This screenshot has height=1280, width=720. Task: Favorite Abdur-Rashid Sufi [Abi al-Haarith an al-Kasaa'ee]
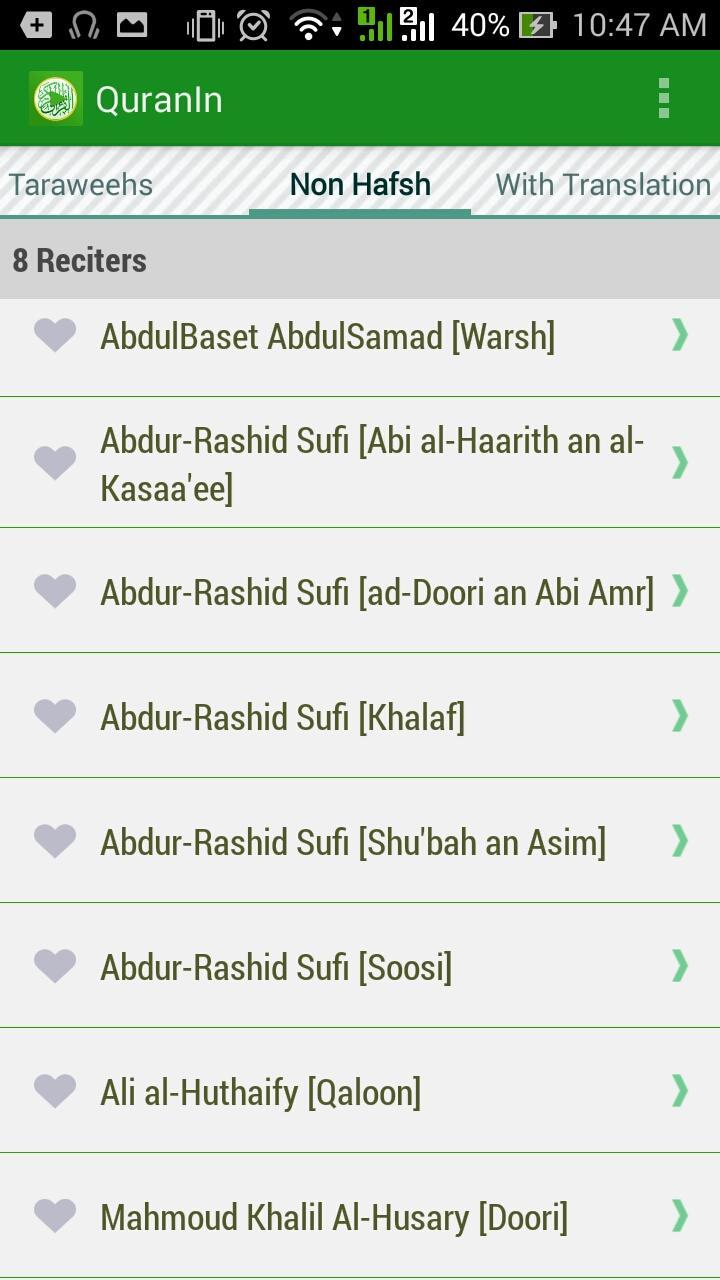pyautogui.click(x=55, y=462)
